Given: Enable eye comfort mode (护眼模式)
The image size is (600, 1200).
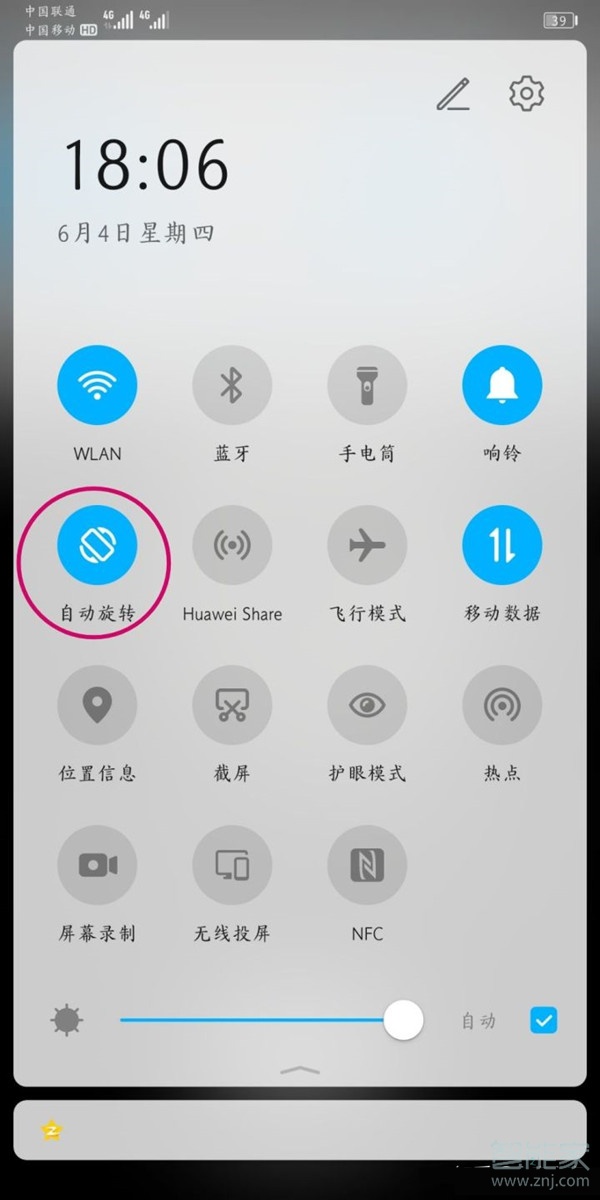Looking at the screenshot, I should [367, 705].
